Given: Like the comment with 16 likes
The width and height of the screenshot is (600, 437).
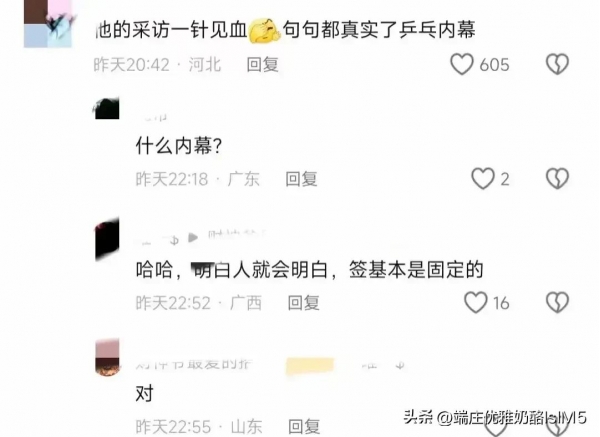Looking at the screenshot, I should (x=476, y=302).
